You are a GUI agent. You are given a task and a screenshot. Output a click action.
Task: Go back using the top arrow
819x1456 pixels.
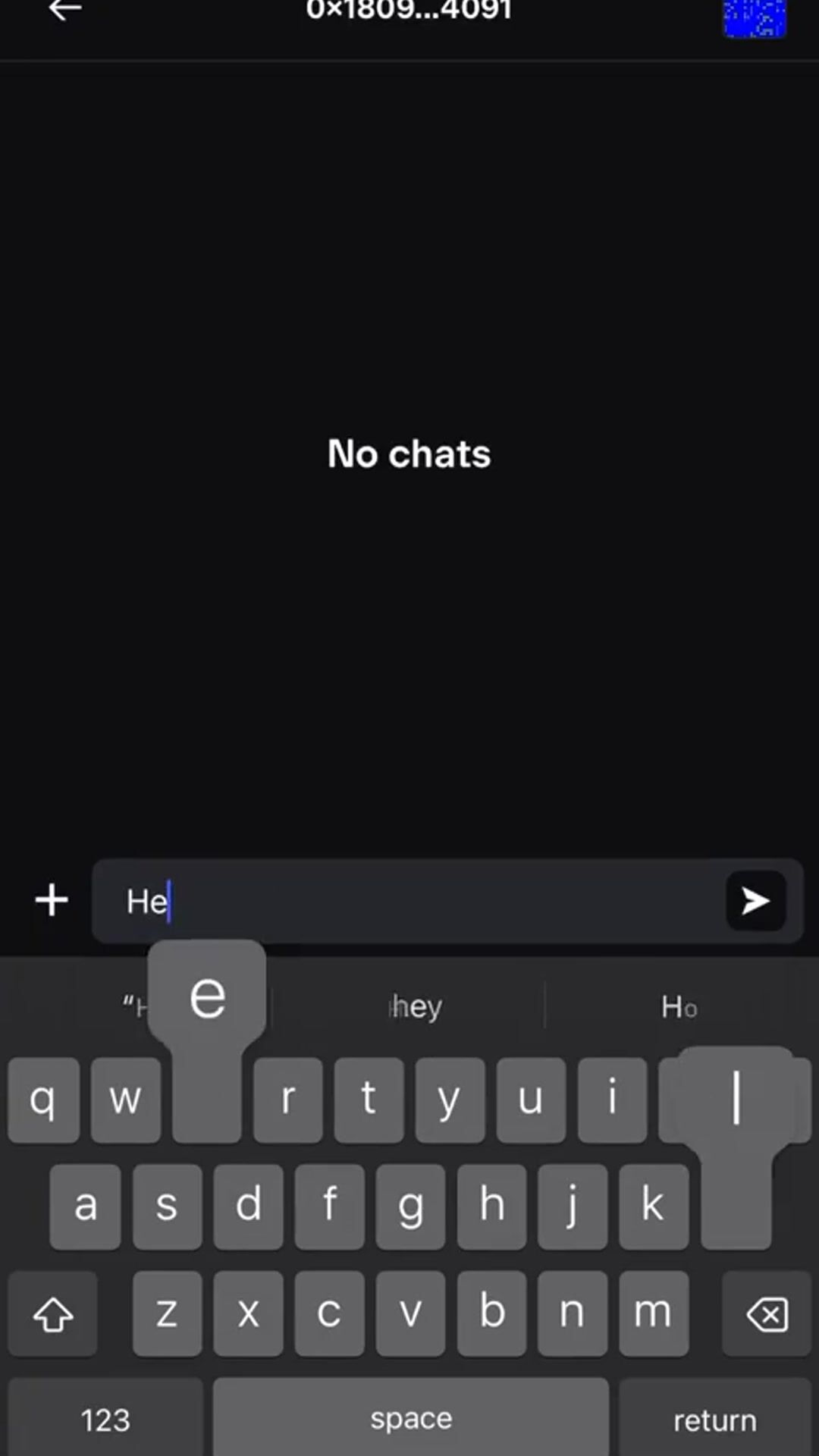click(x=65, y=11)
